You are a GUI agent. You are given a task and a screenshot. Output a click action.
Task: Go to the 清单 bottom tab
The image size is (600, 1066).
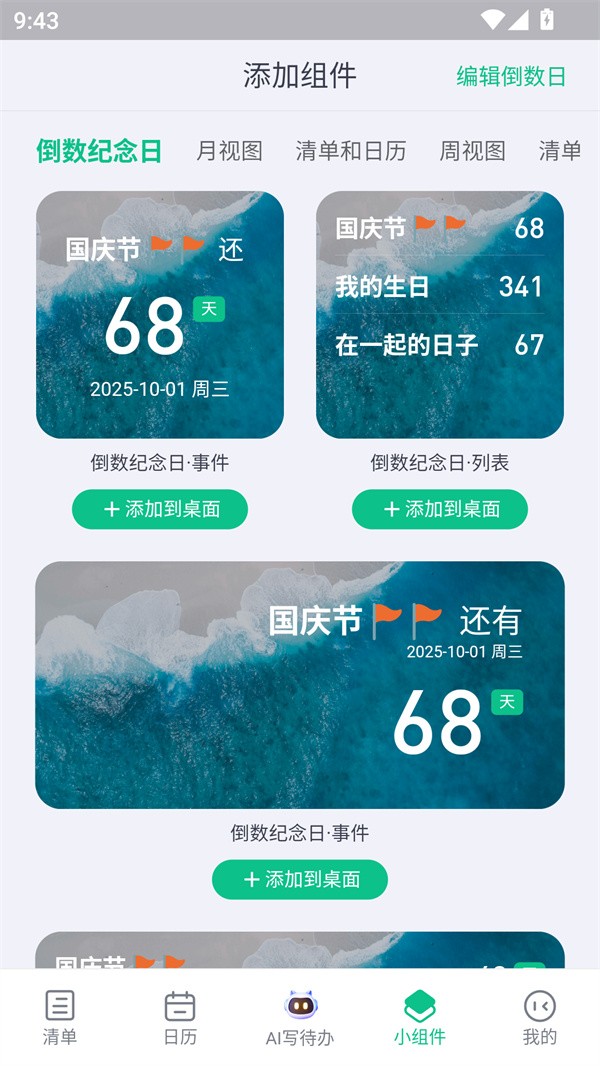coord(60,1017)
